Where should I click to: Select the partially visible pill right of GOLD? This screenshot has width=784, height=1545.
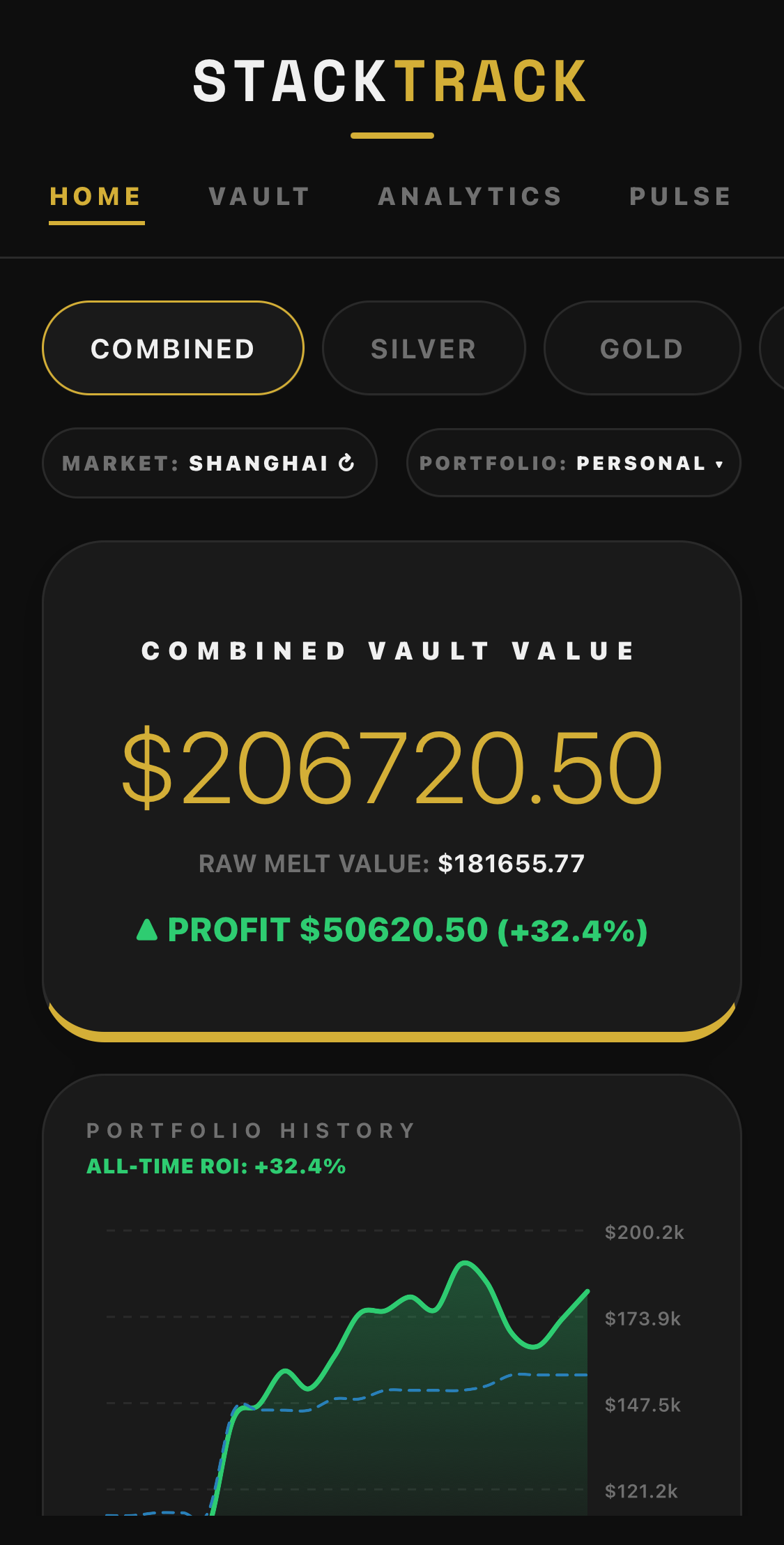click(x=777, y=347)
